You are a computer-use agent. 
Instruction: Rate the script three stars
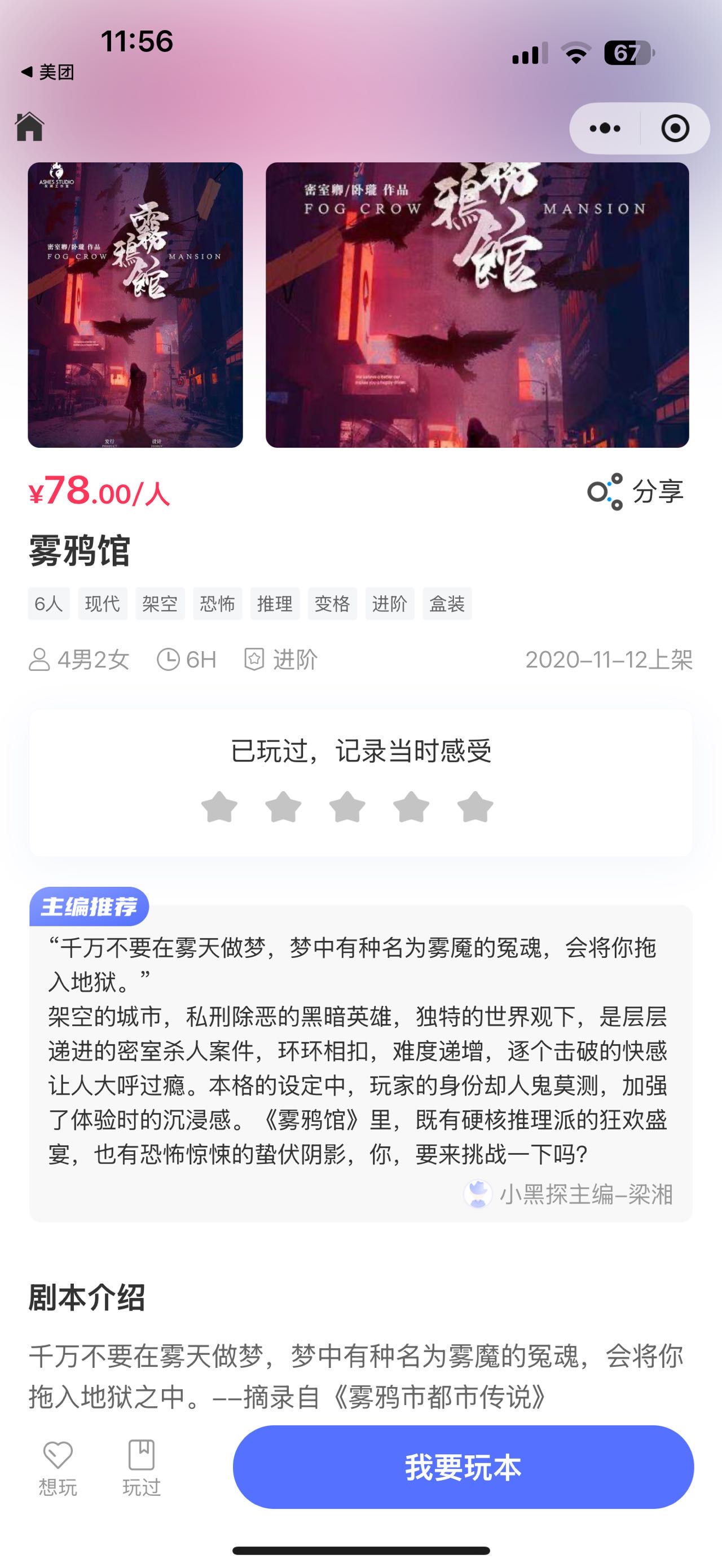(347, 807)
